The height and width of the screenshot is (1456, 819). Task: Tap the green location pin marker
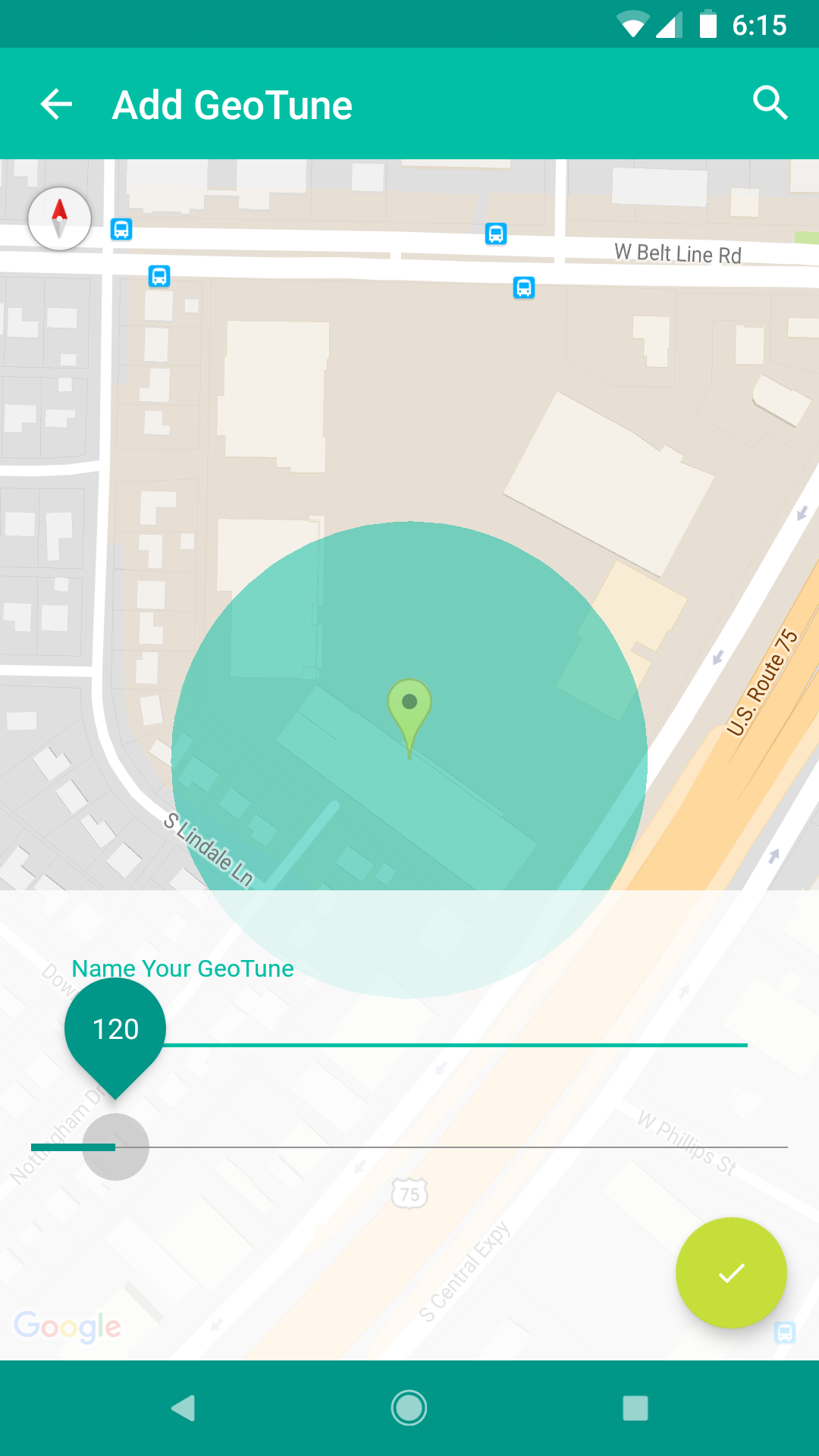pos(409,711)
